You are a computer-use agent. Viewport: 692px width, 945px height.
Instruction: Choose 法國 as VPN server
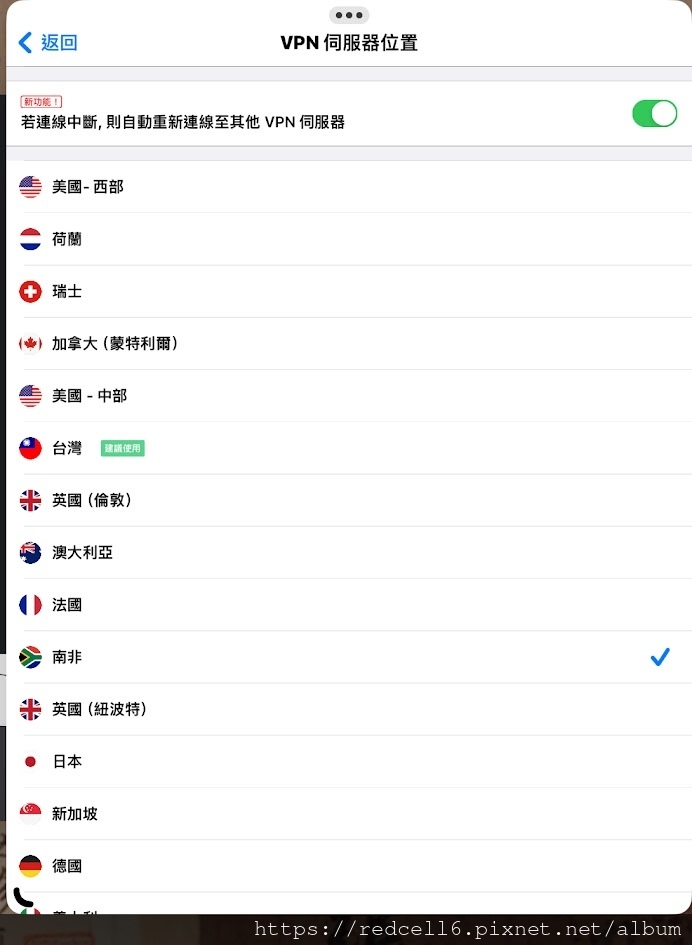click(x=67, y=605)
